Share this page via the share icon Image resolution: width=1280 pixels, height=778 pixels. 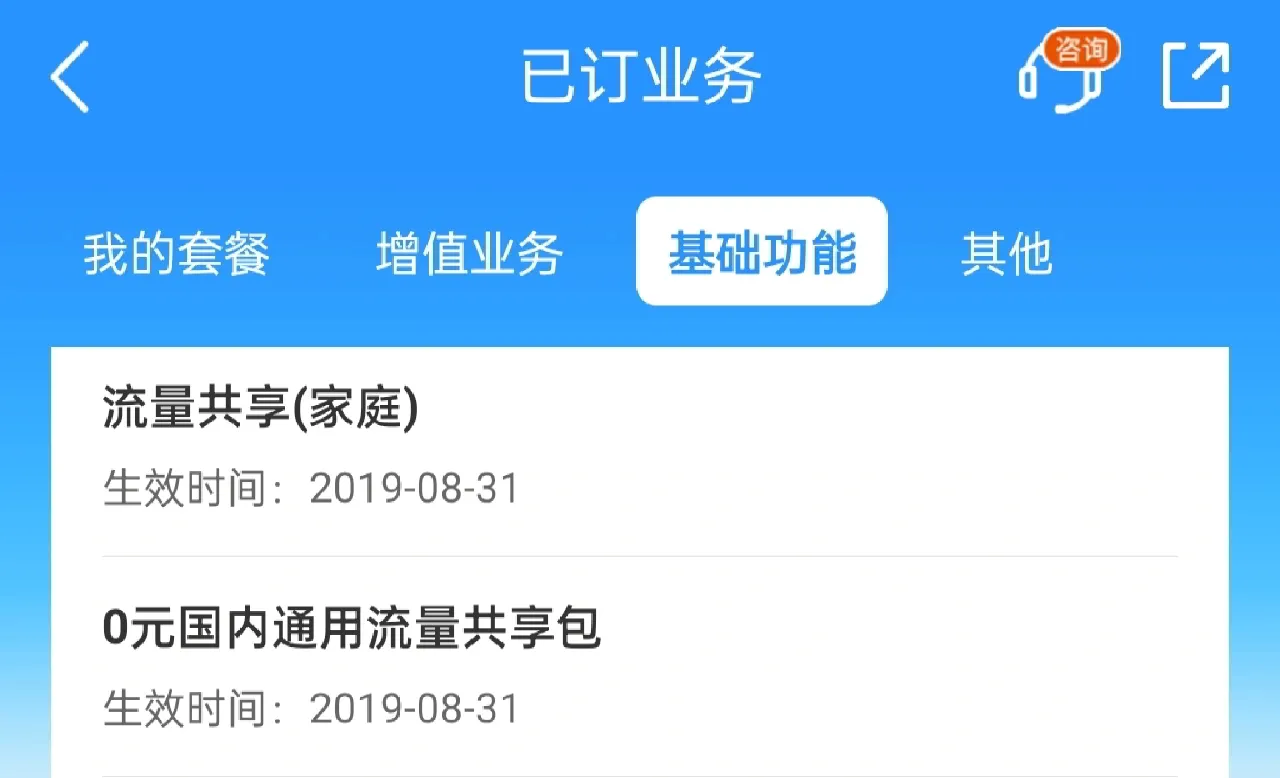pos(1196,76)
